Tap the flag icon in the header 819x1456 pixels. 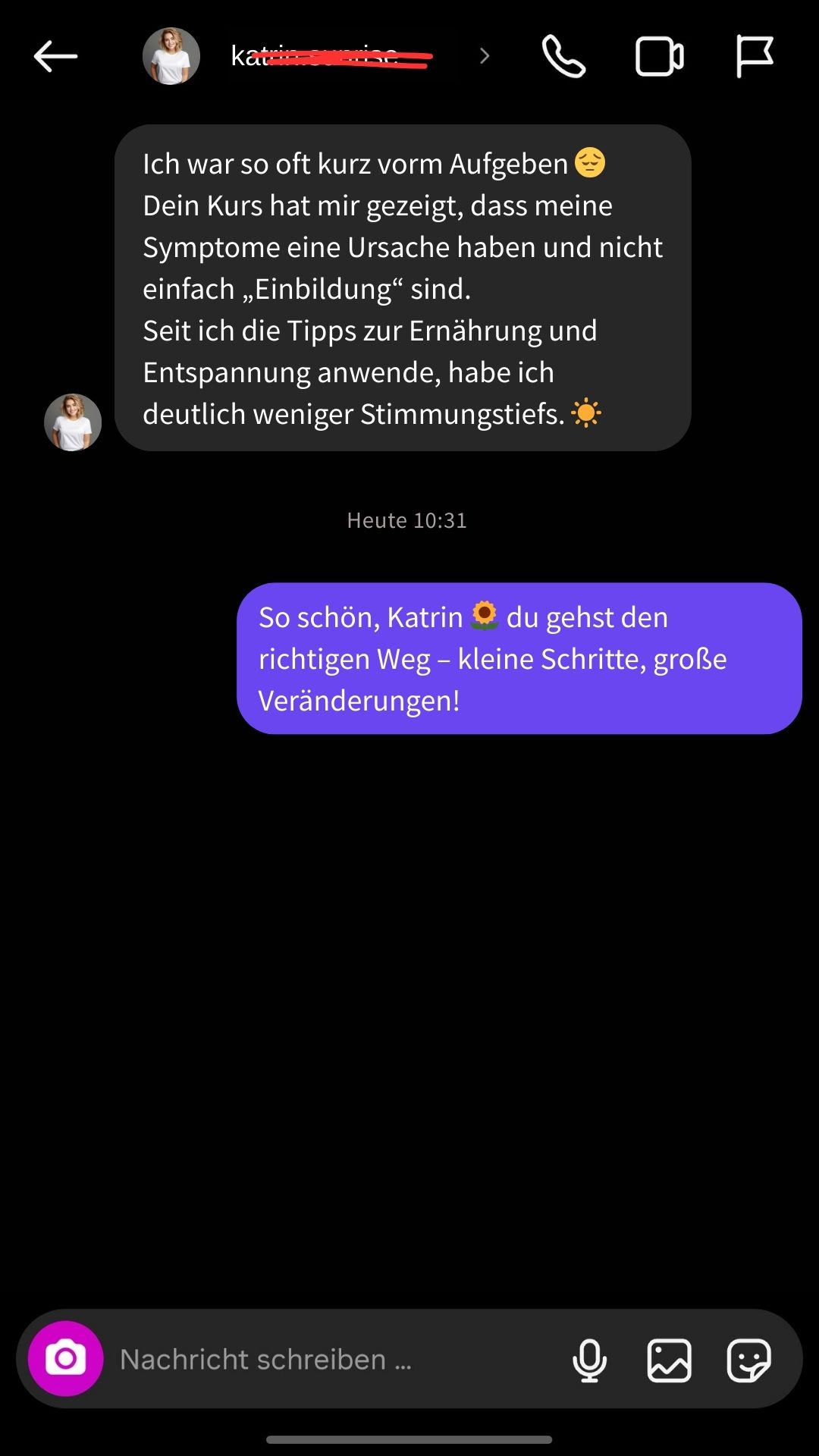point(755,57)
